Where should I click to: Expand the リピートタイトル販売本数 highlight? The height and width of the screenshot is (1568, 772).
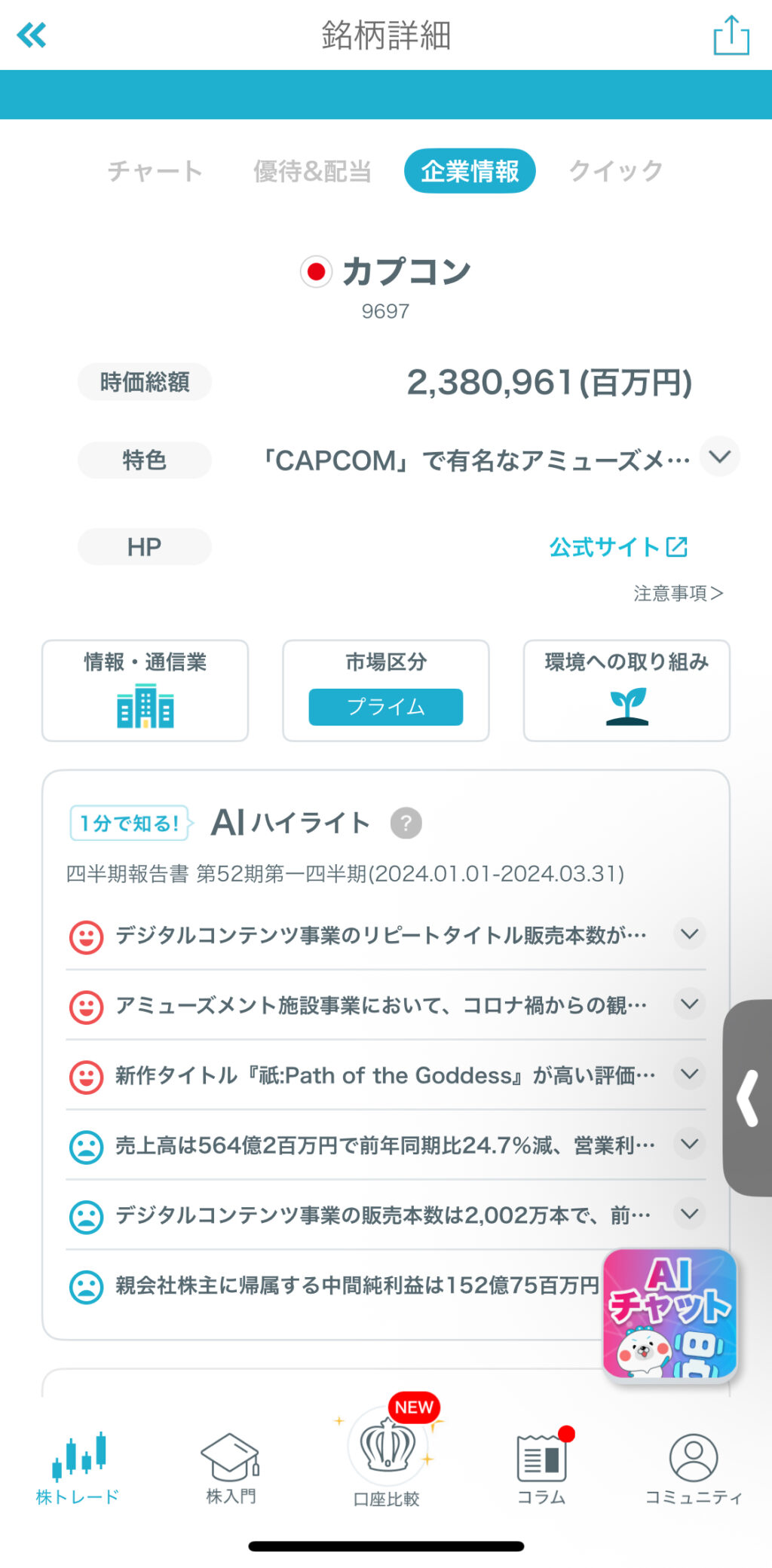coord(689,934)
